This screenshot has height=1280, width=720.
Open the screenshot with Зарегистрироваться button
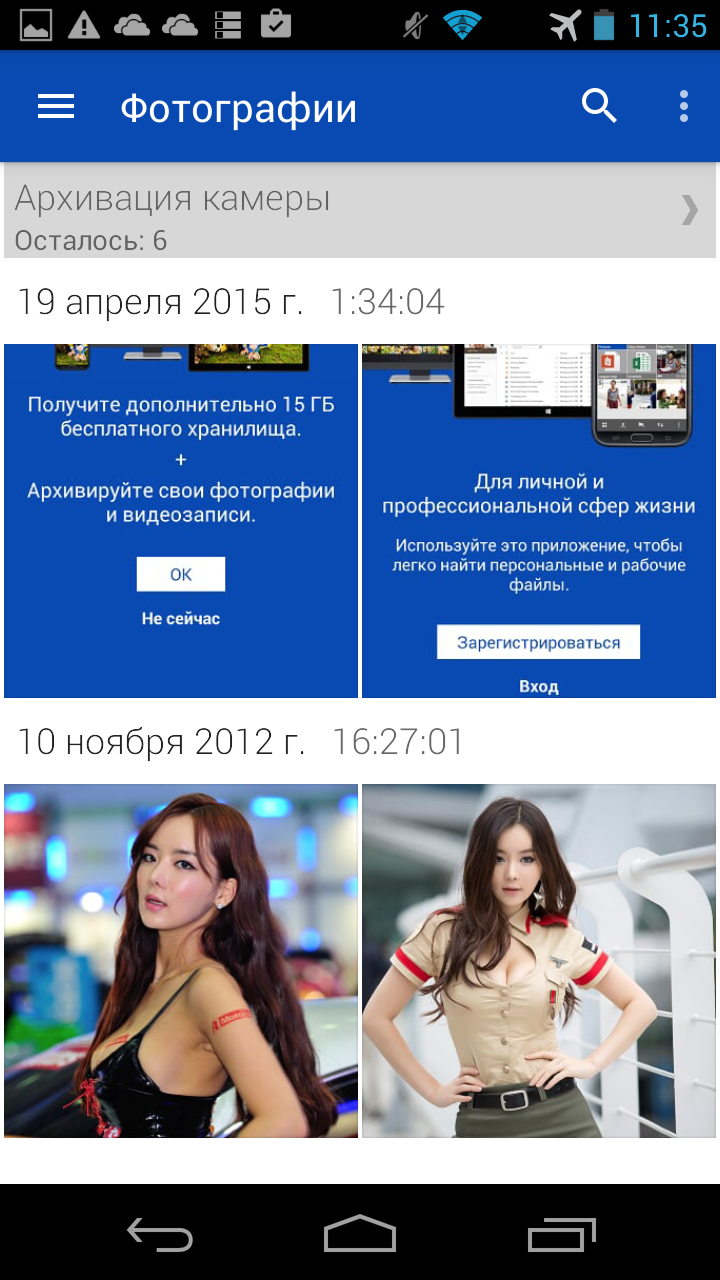[539, 521]
